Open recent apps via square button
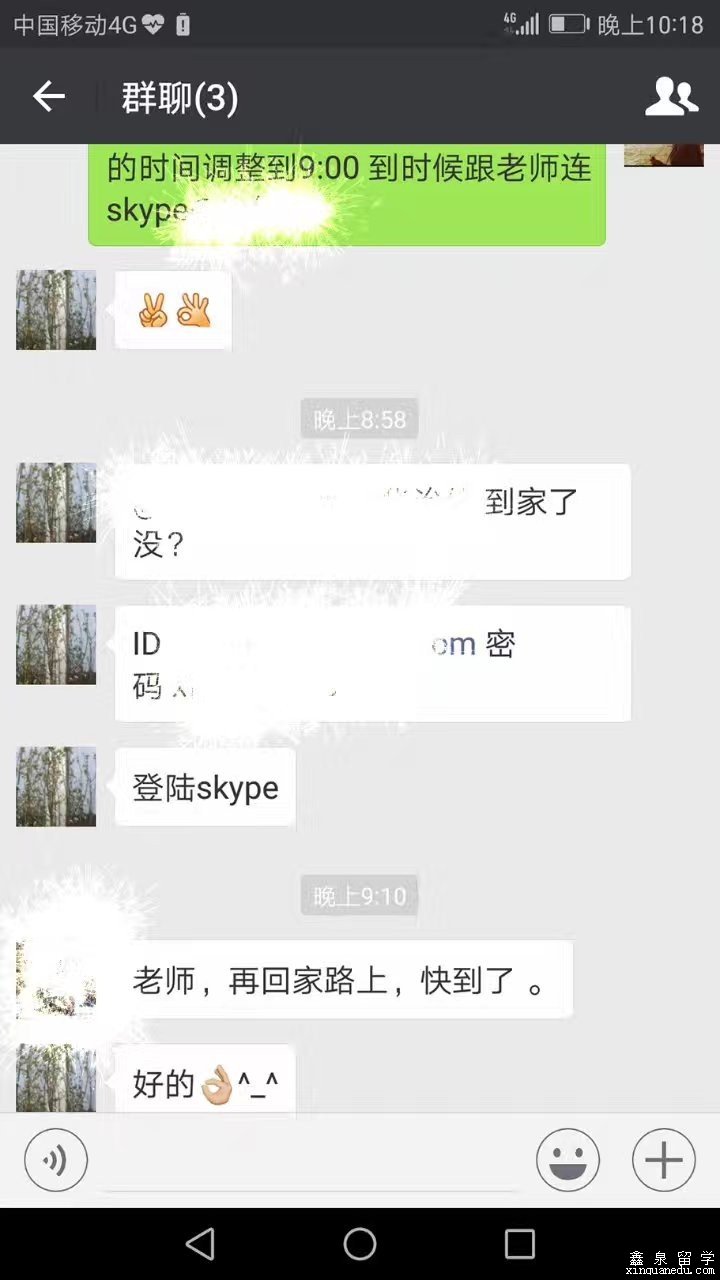The width and height of the screenshot is (720, 1280). click(x=520, y=1244)
